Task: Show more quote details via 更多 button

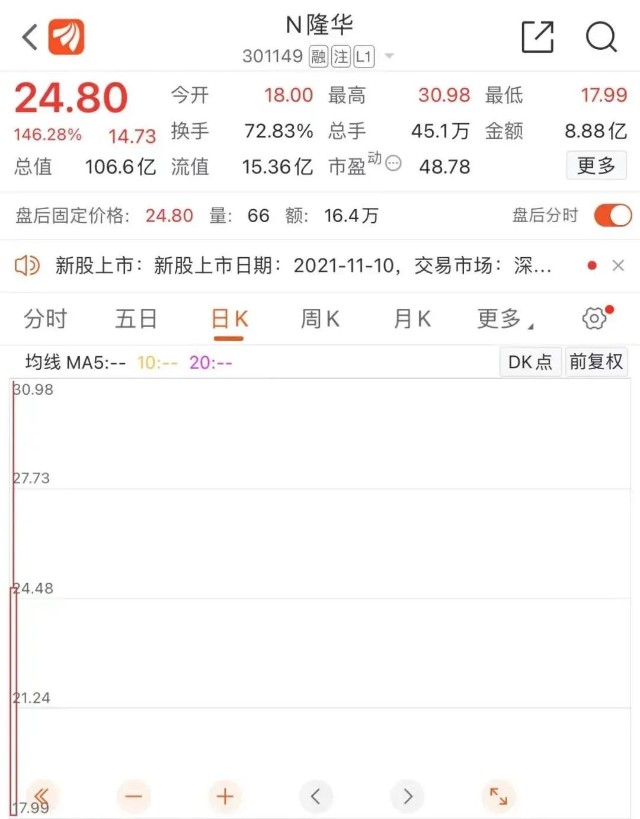Action: (x=596, y=166)
